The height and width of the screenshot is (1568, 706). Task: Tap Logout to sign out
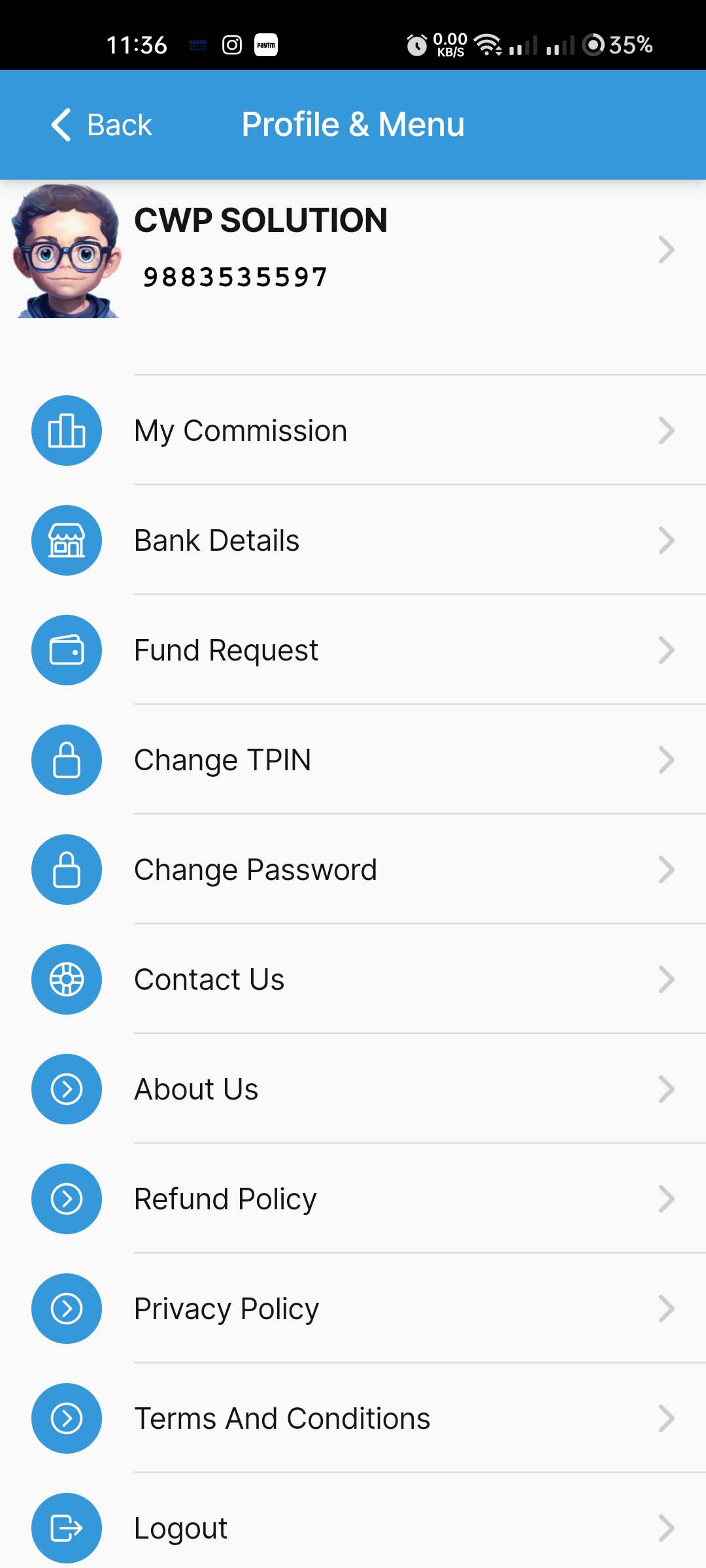(x=353, y=1529)
